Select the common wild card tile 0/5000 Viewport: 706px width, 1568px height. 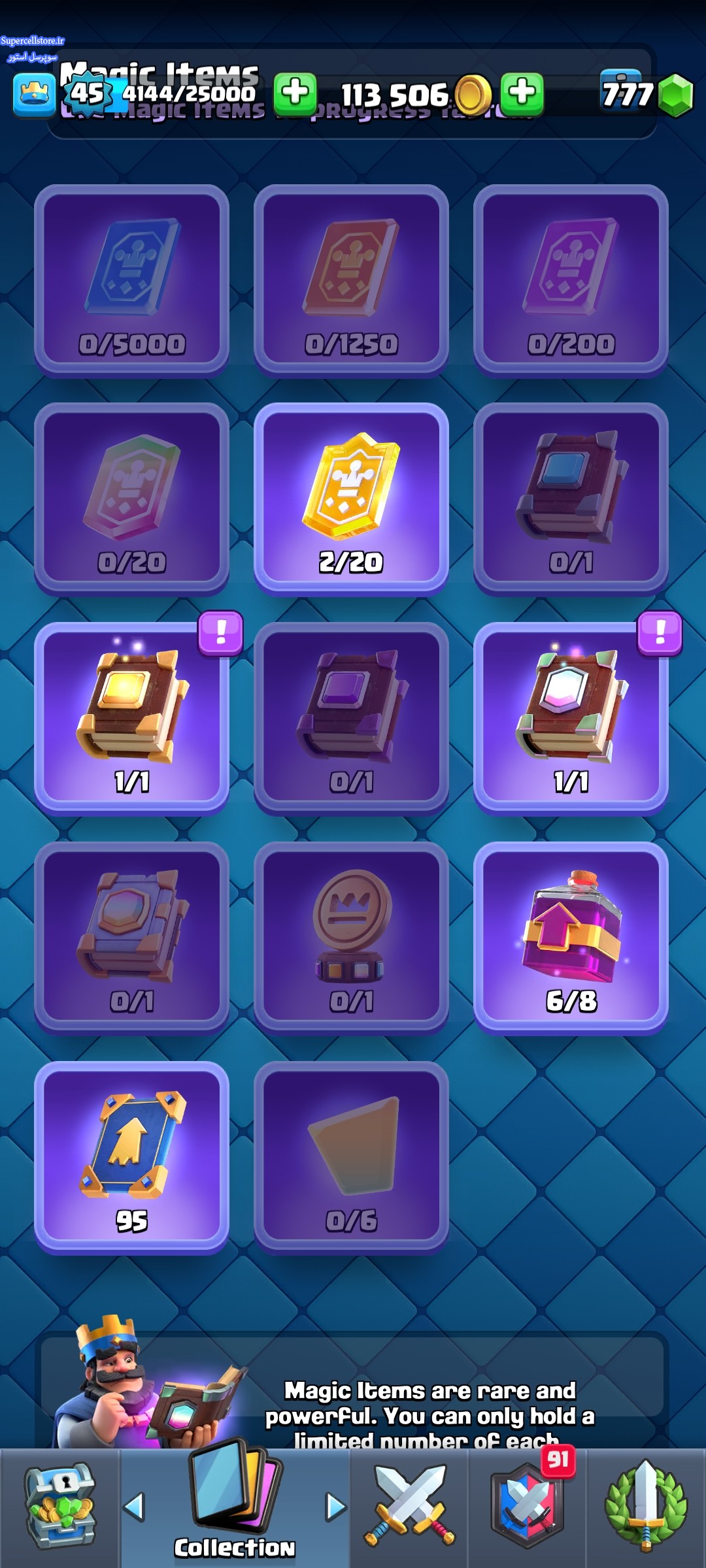coord(131,280)
